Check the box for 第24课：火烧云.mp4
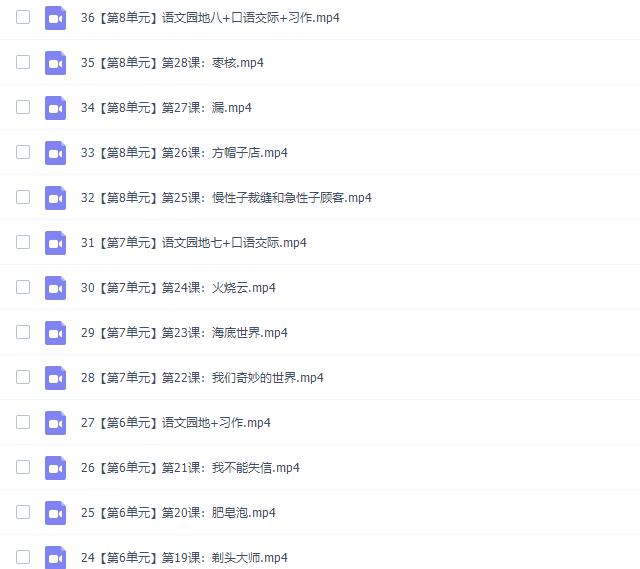 (x=23, y=287)
